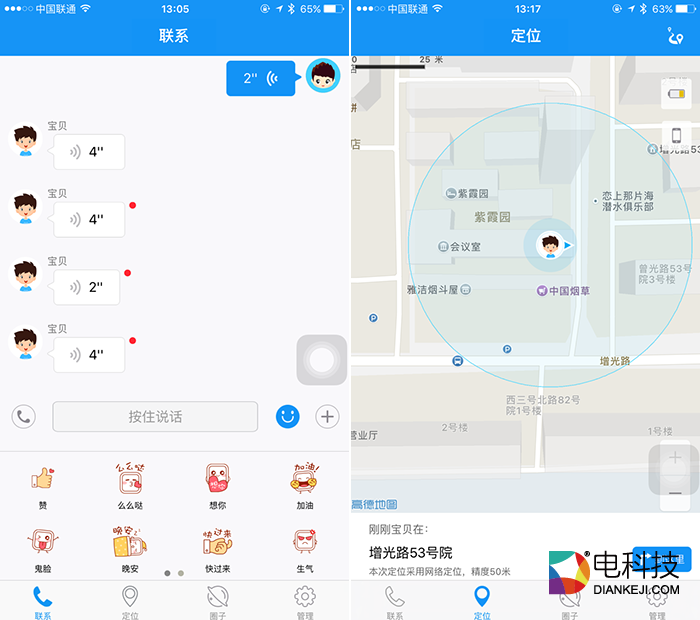Image resolution: width=700 pixels, height=620 pixels.
Task: Switch to 管理 tab on the 联系 screen
Action: click(305, 601)
